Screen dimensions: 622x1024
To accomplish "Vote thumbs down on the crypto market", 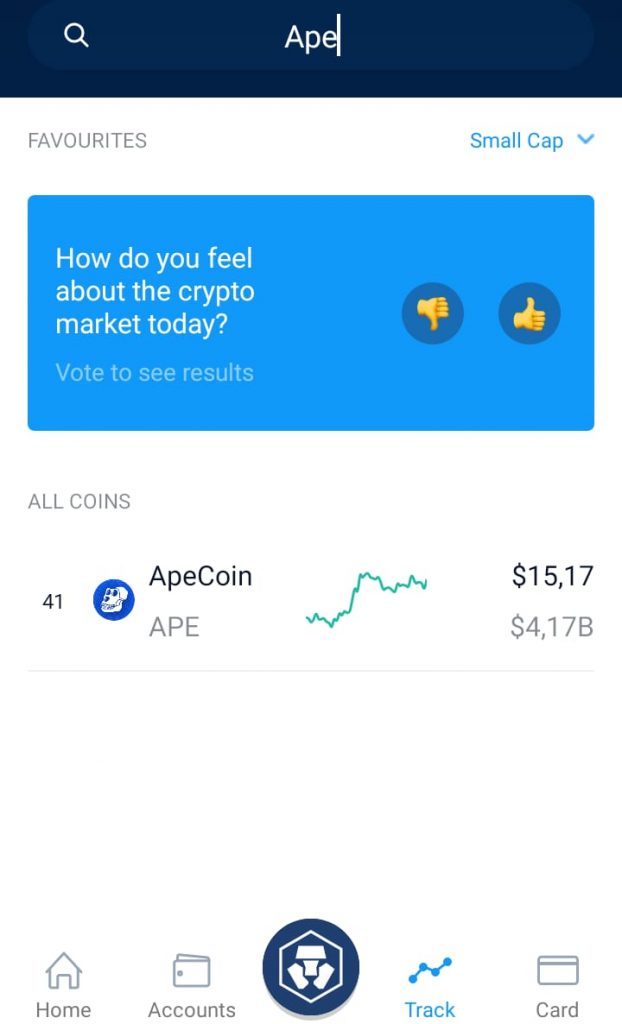I will [432, 313].
